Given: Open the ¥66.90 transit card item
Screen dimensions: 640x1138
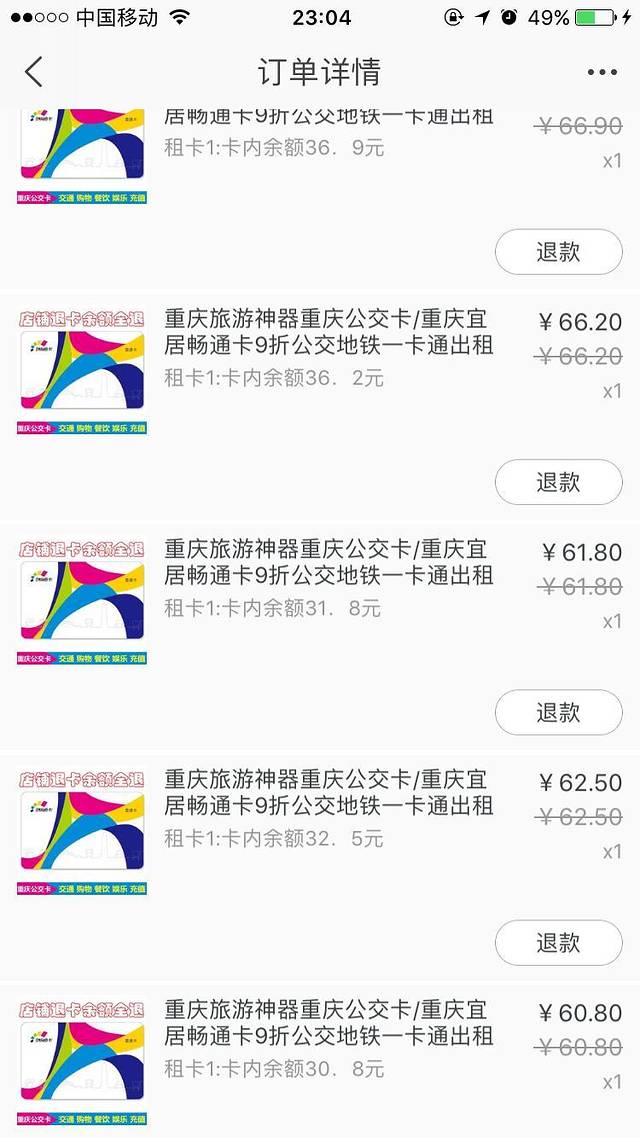Looking at the screenshot, I should click(328, 132).
